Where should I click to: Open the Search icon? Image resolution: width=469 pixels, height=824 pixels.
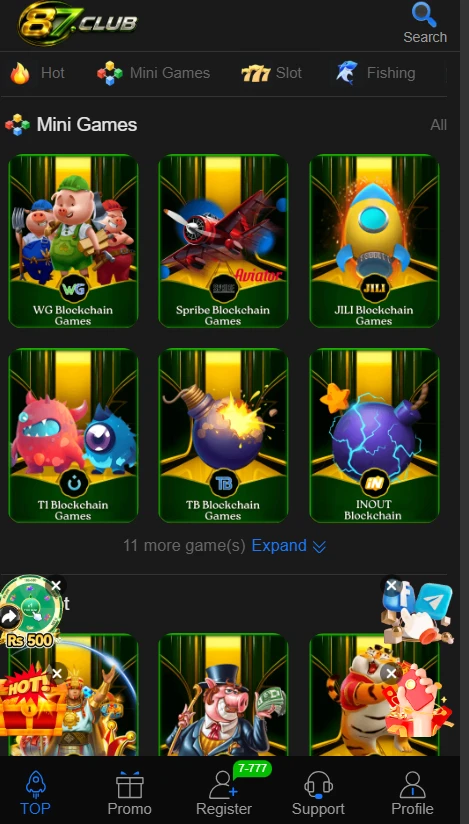pyautogui.click(x=425, y=23)
